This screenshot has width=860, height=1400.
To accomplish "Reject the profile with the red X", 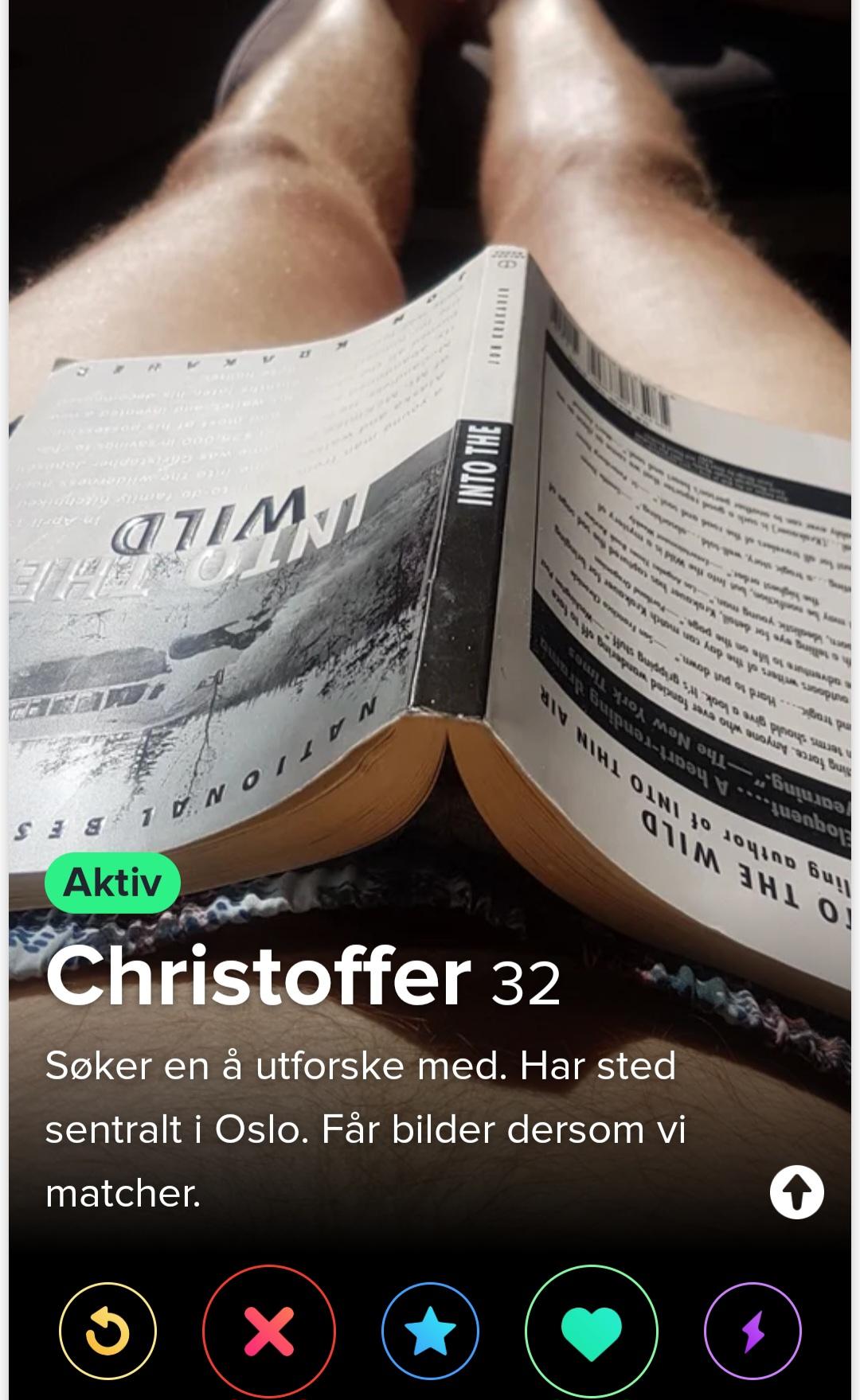I will [x=269, y=1332].
